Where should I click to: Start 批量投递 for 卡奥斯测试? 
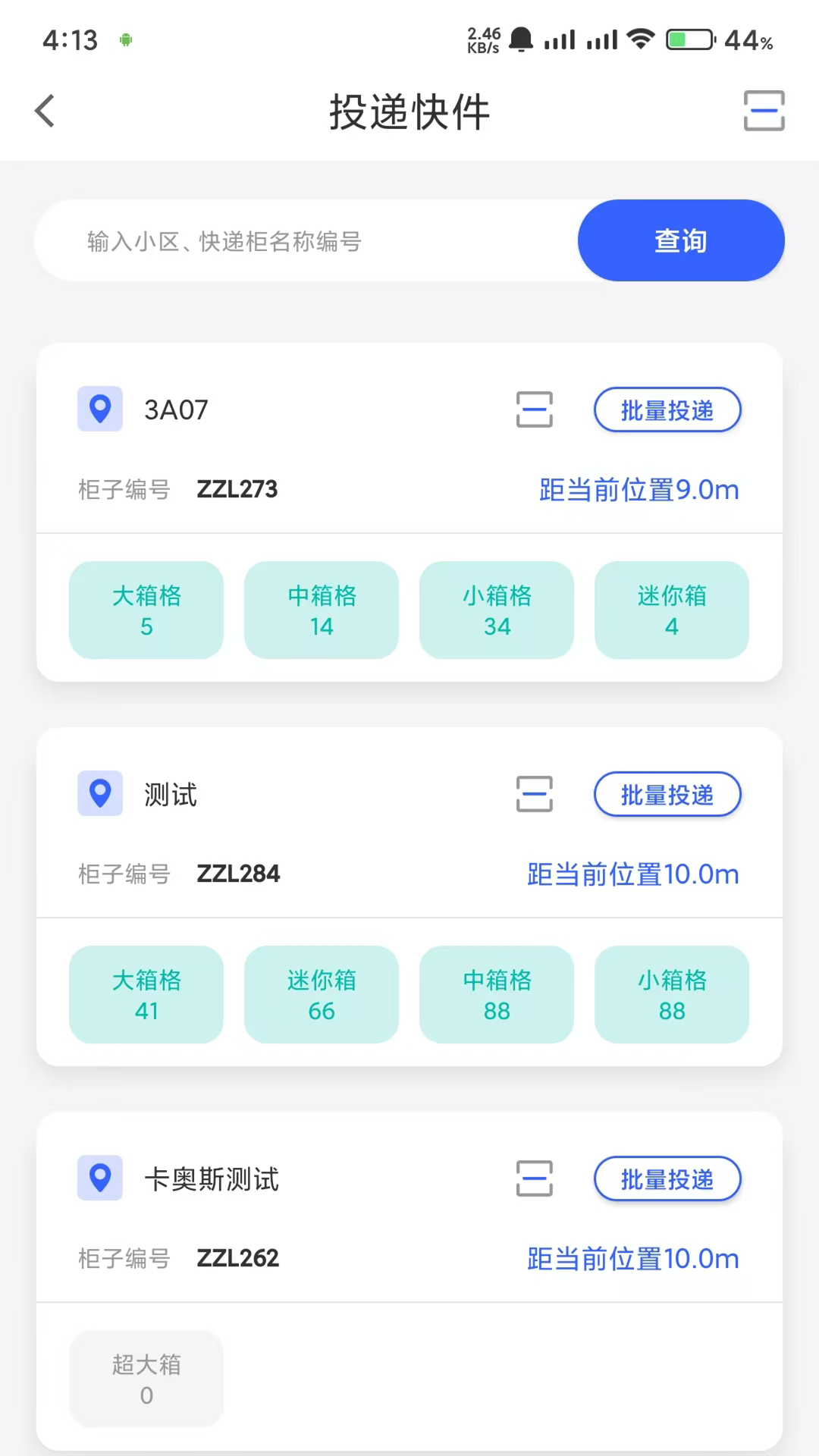667,1179
